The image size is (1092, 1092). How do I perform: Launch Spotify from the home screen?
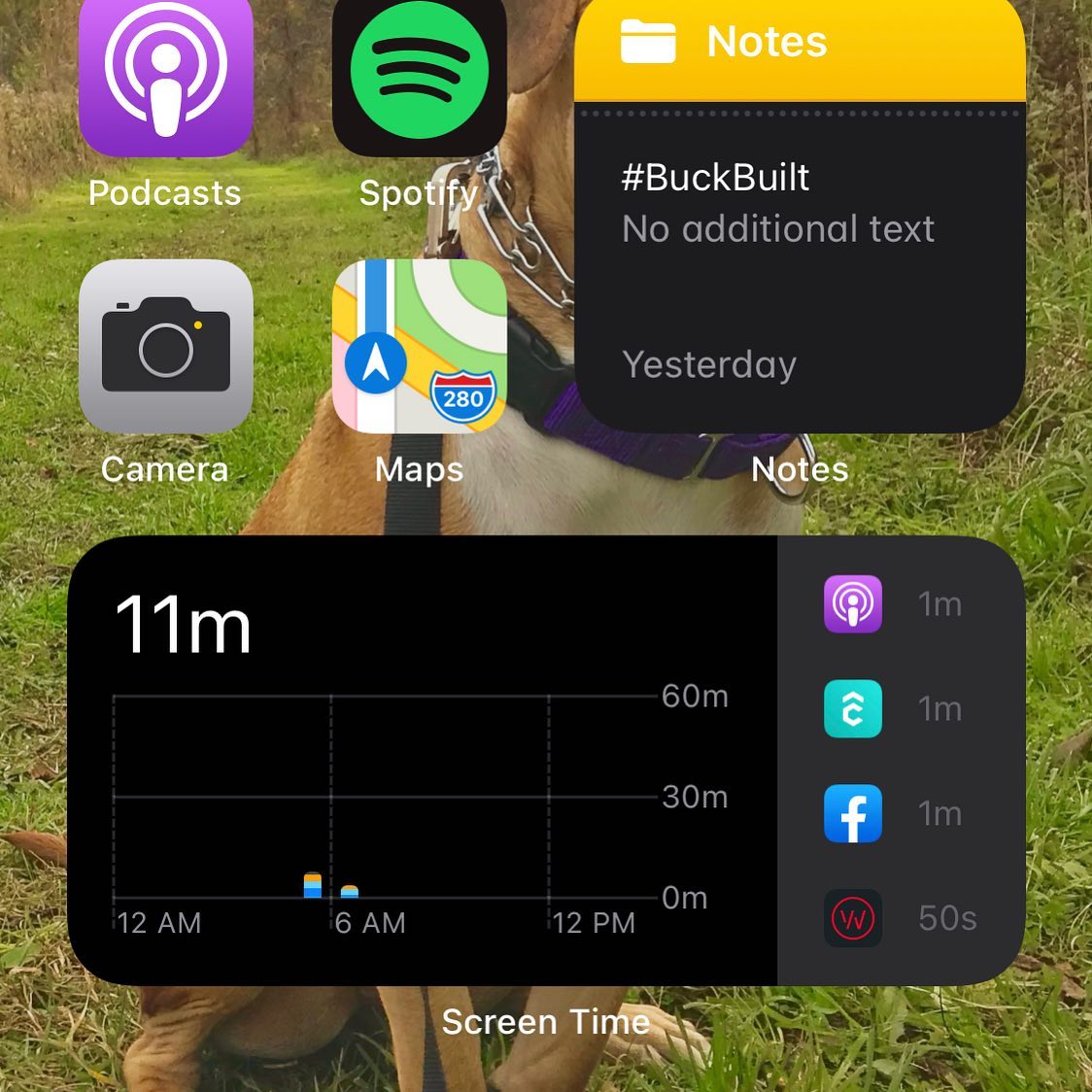click(419, 73)
